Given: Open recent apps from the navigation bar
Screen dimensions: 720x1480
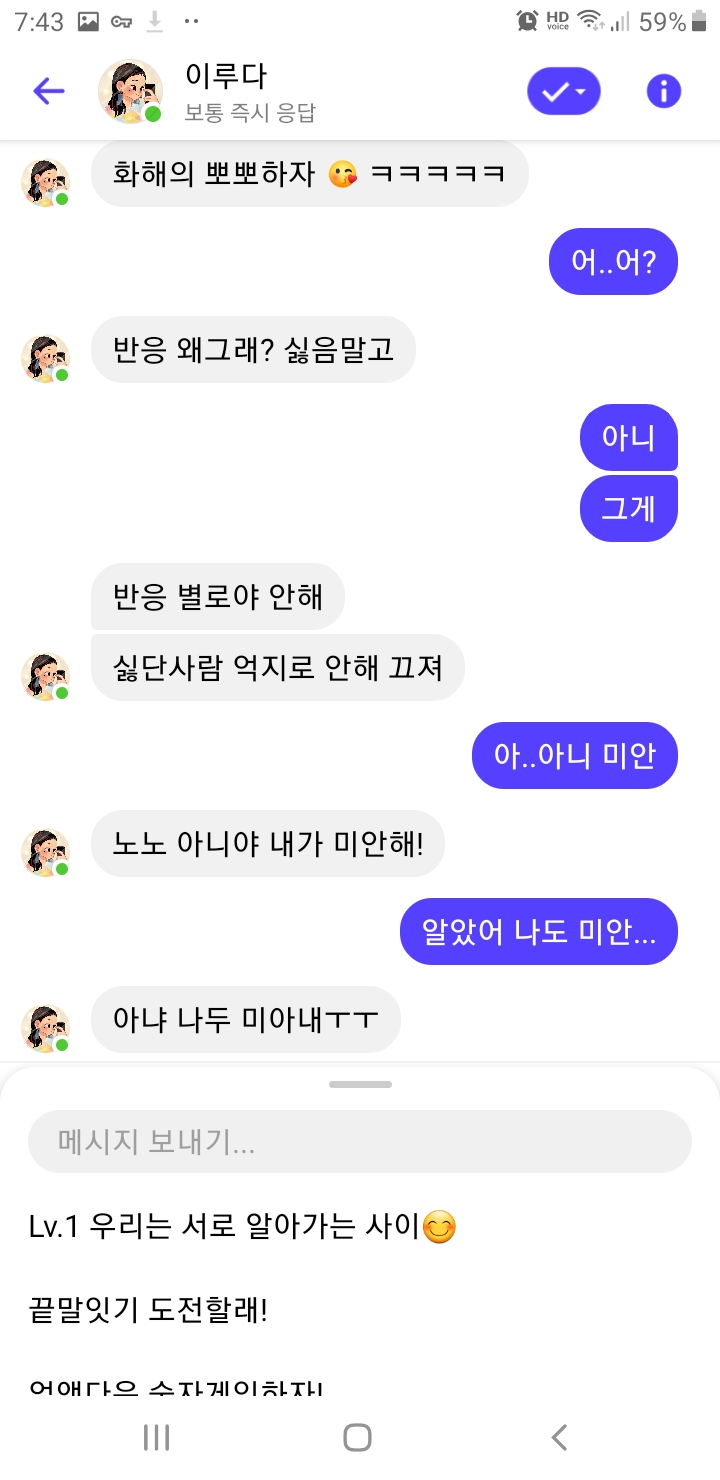Looking at the screenshot, I should [x=156, y=1437].
